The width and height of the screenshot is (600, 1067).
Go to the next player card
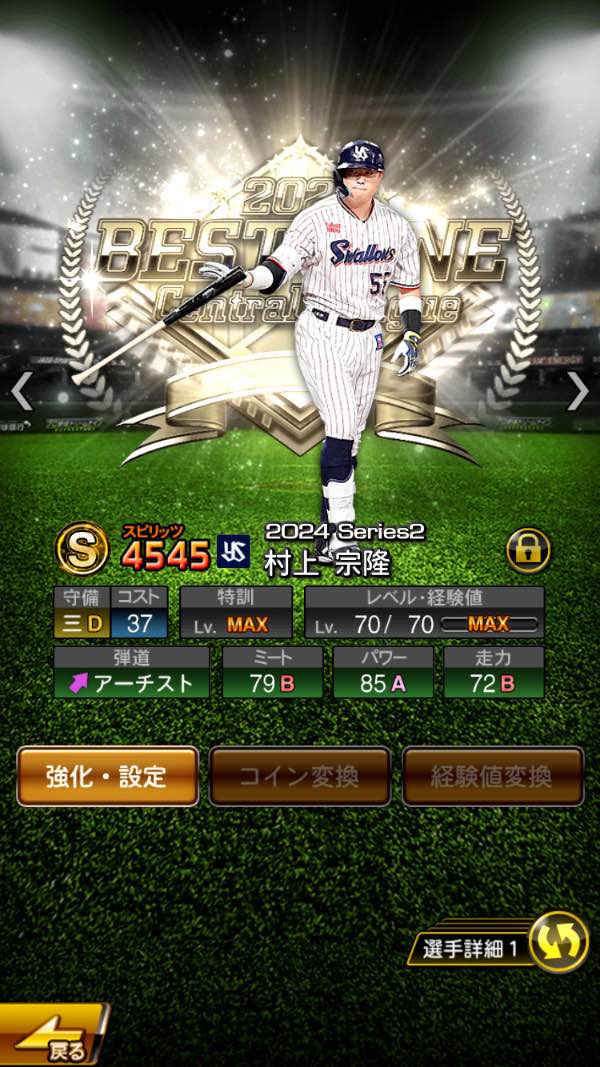point(577,392)
